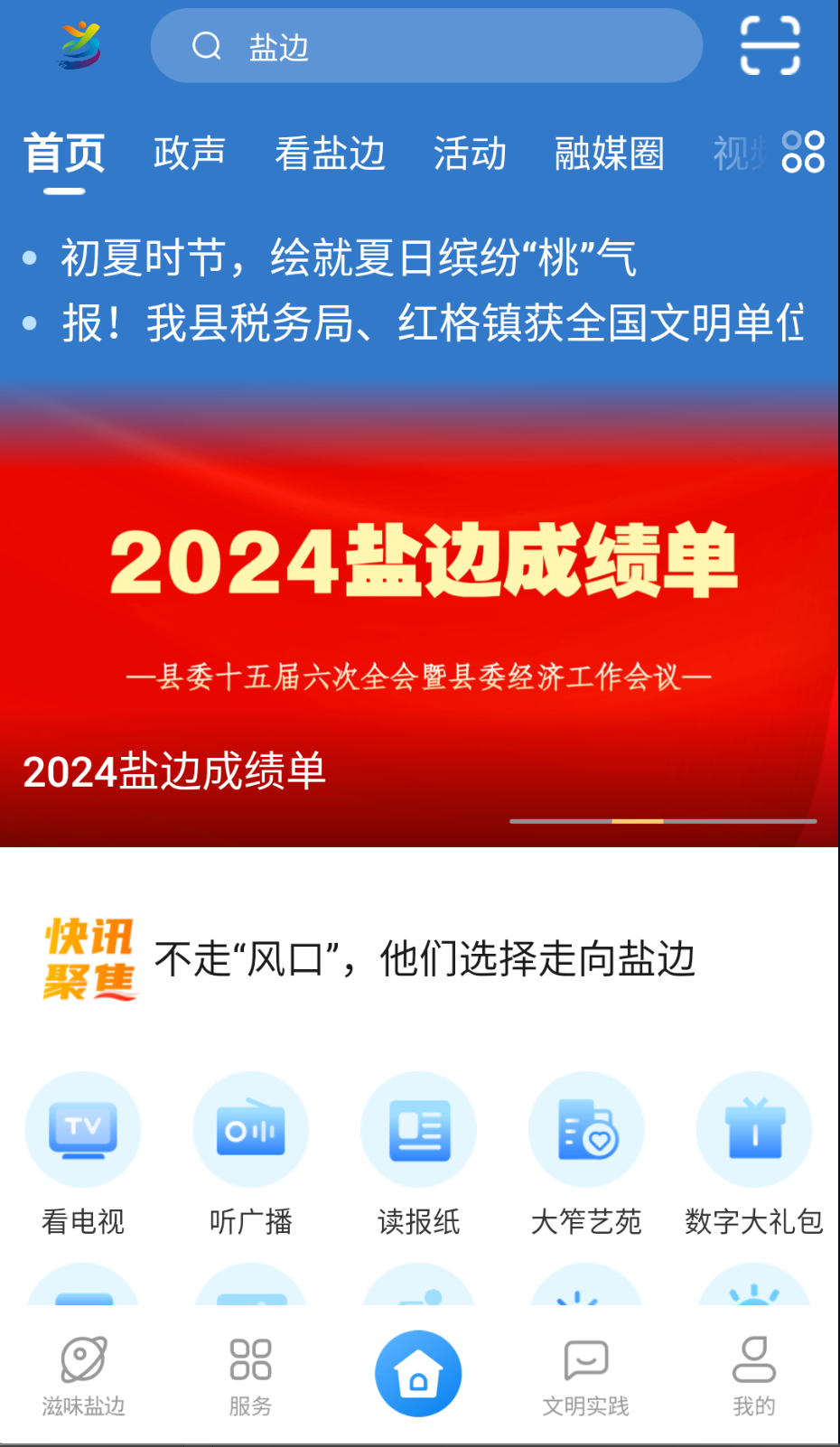Viewport: 840px width, 1447px height.
Task: Tap the home icon in bottom navigation
Action: [x=418, y=1372]
